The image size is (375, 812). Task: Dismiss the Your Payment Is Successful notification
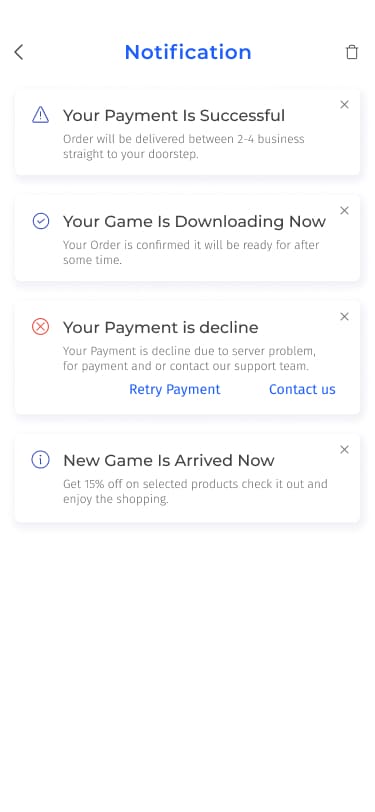(344, 105)
